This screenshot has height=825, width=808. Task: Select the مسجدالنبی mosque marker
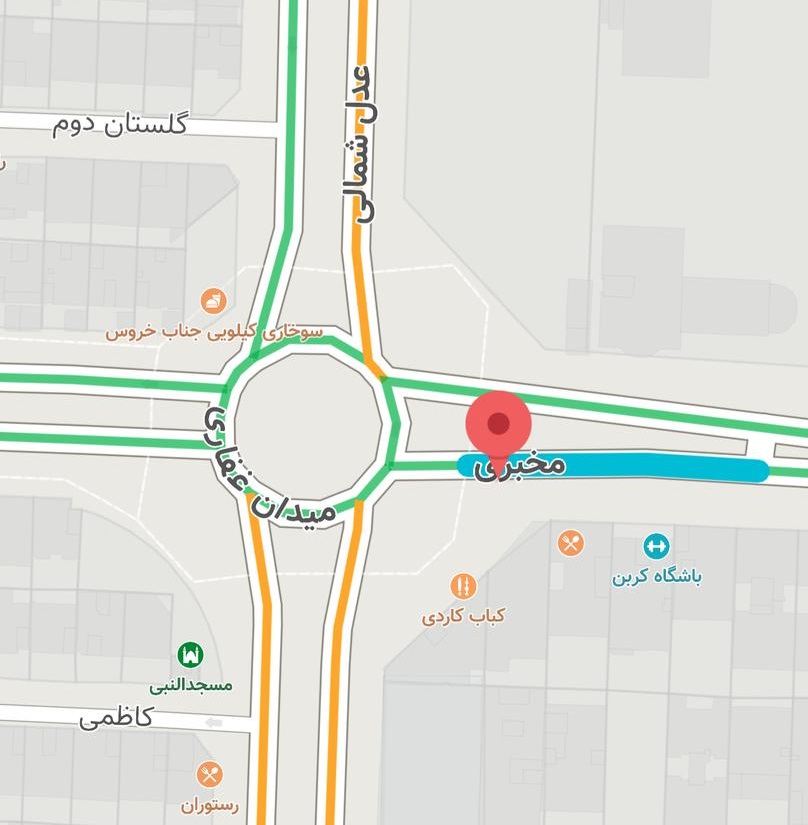pyautogui.click(x=190, y=655)
